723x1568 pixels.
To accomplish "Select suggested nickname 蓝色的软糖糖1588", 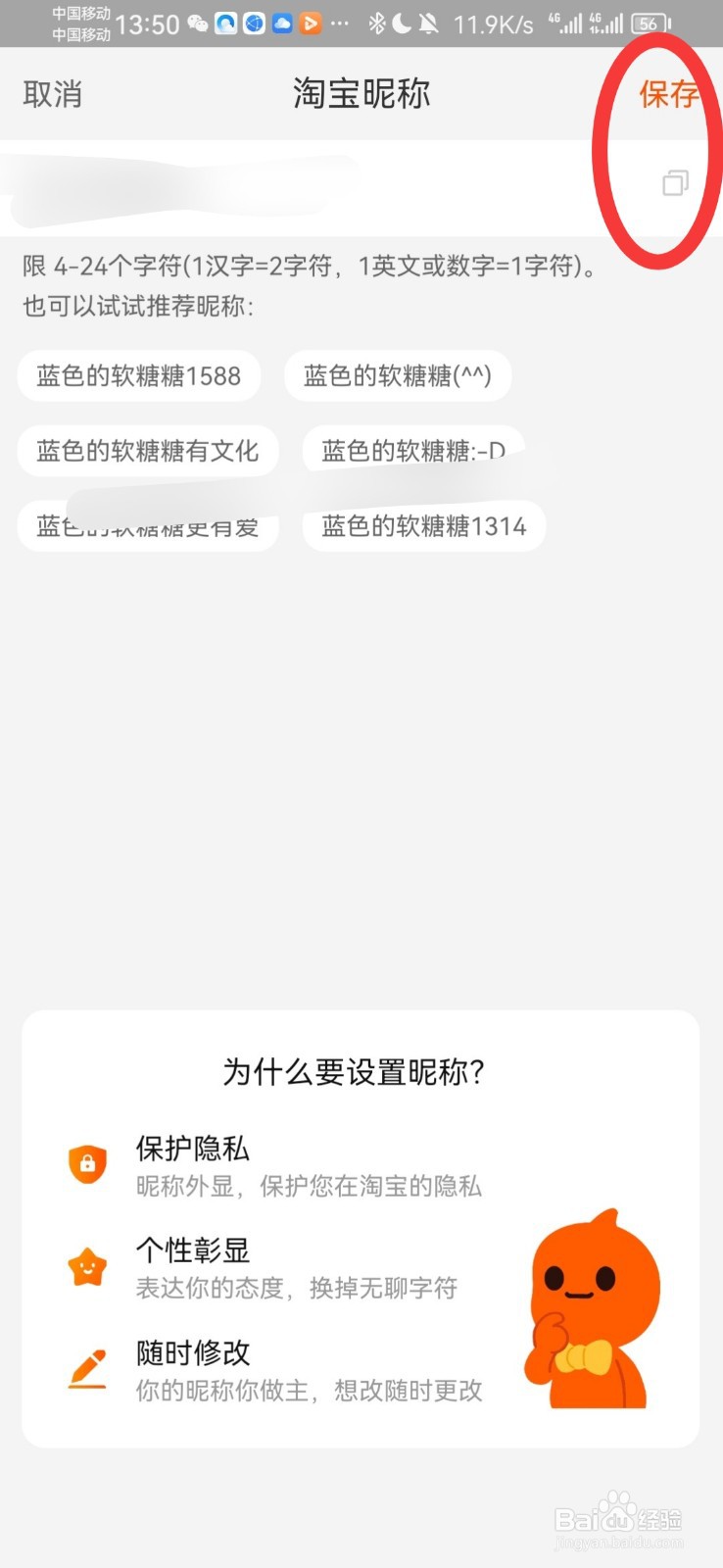I will [137, 376].
